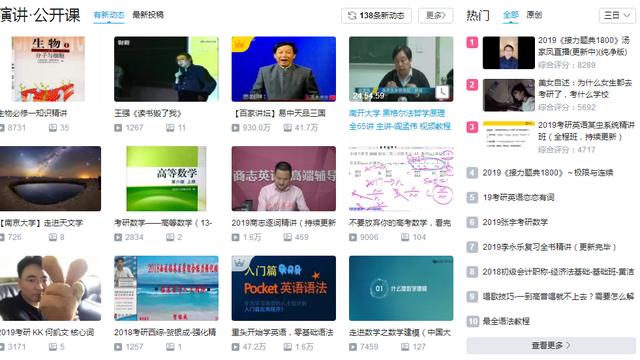
Task: Switch to the 最新投稿 tab
Action: click(x=148, y=15)
